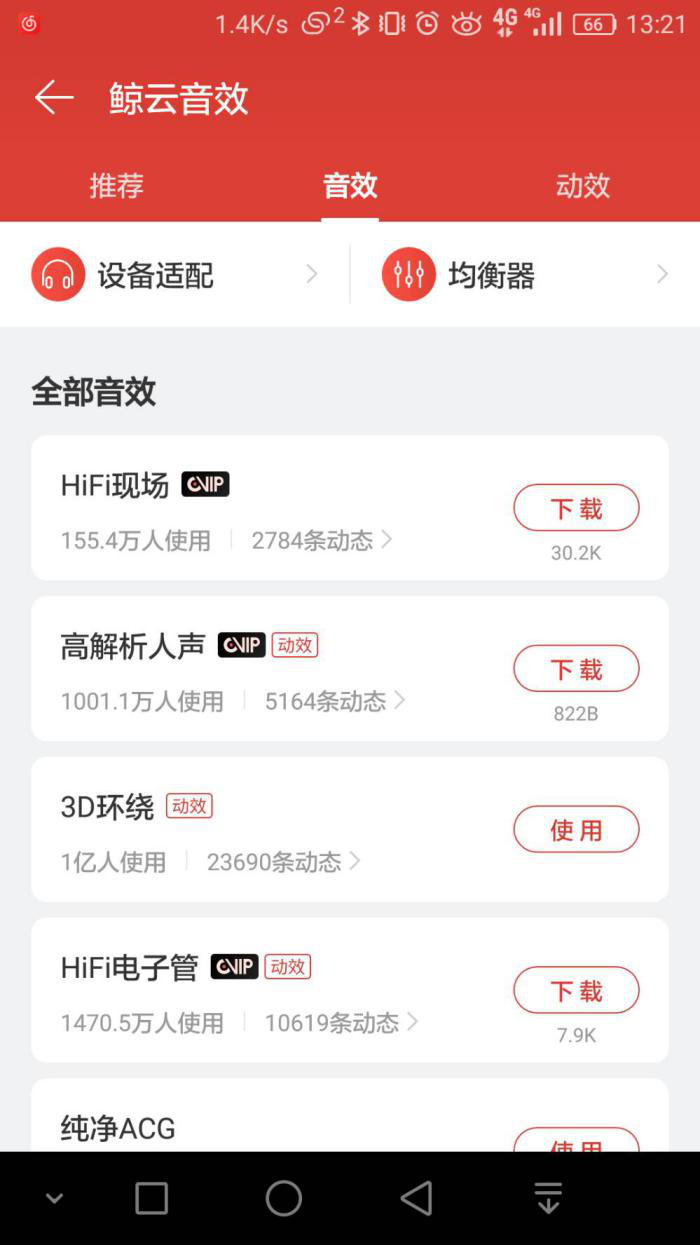View 10619条动态 for HiFi电子管
The height and width of the screenshot is (1245, 700).
(x=340, y=1023)
